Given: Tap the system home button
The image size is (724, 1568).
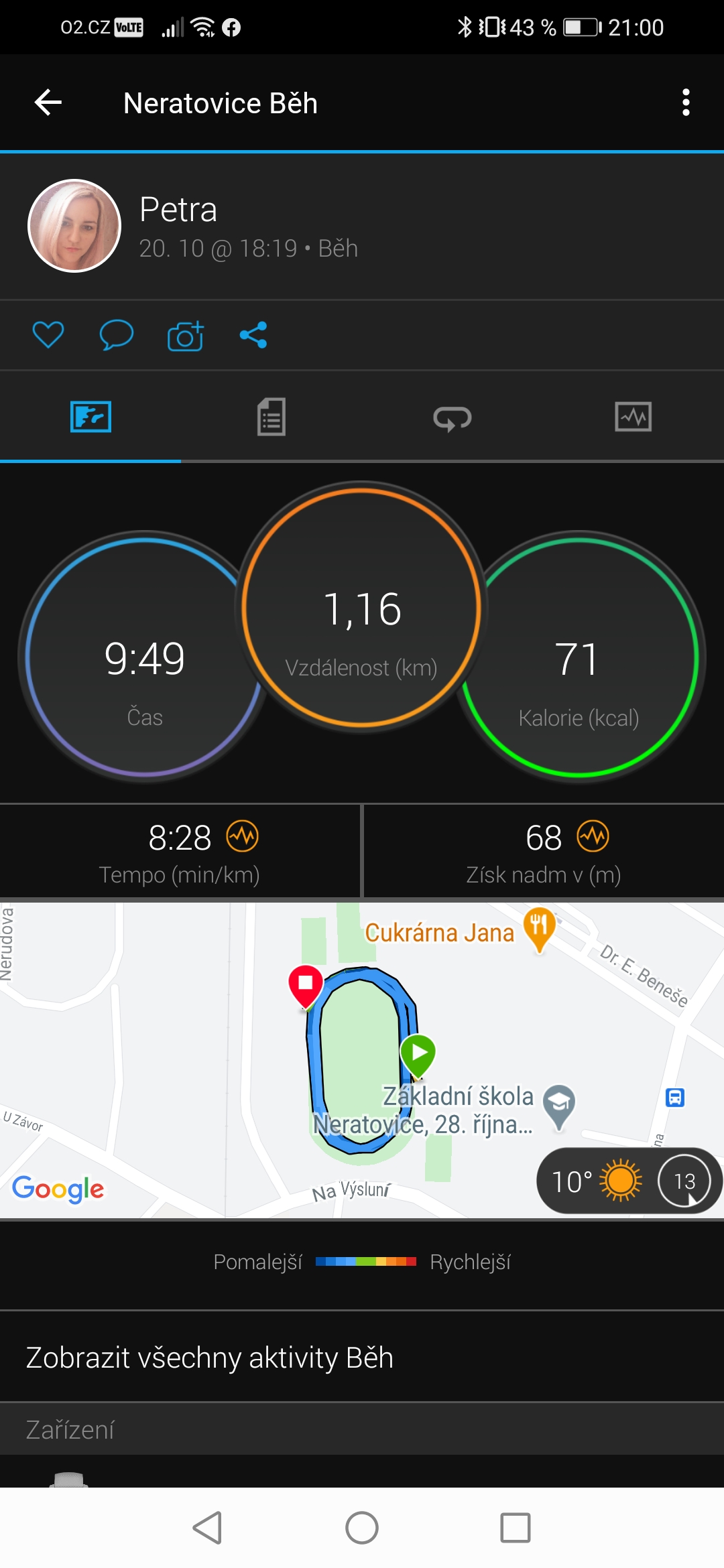Looking at the screenshot, I should [362, 1528].
